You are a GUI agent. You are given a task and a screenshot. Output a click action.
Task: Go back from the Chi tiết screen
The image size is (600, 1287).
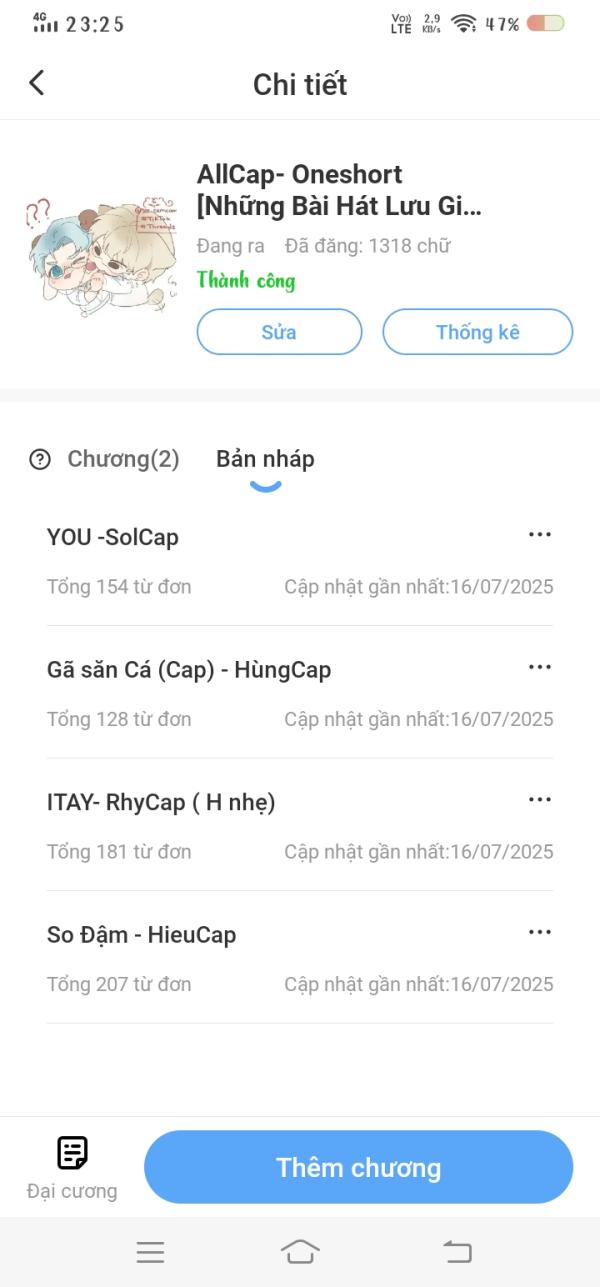37,83
